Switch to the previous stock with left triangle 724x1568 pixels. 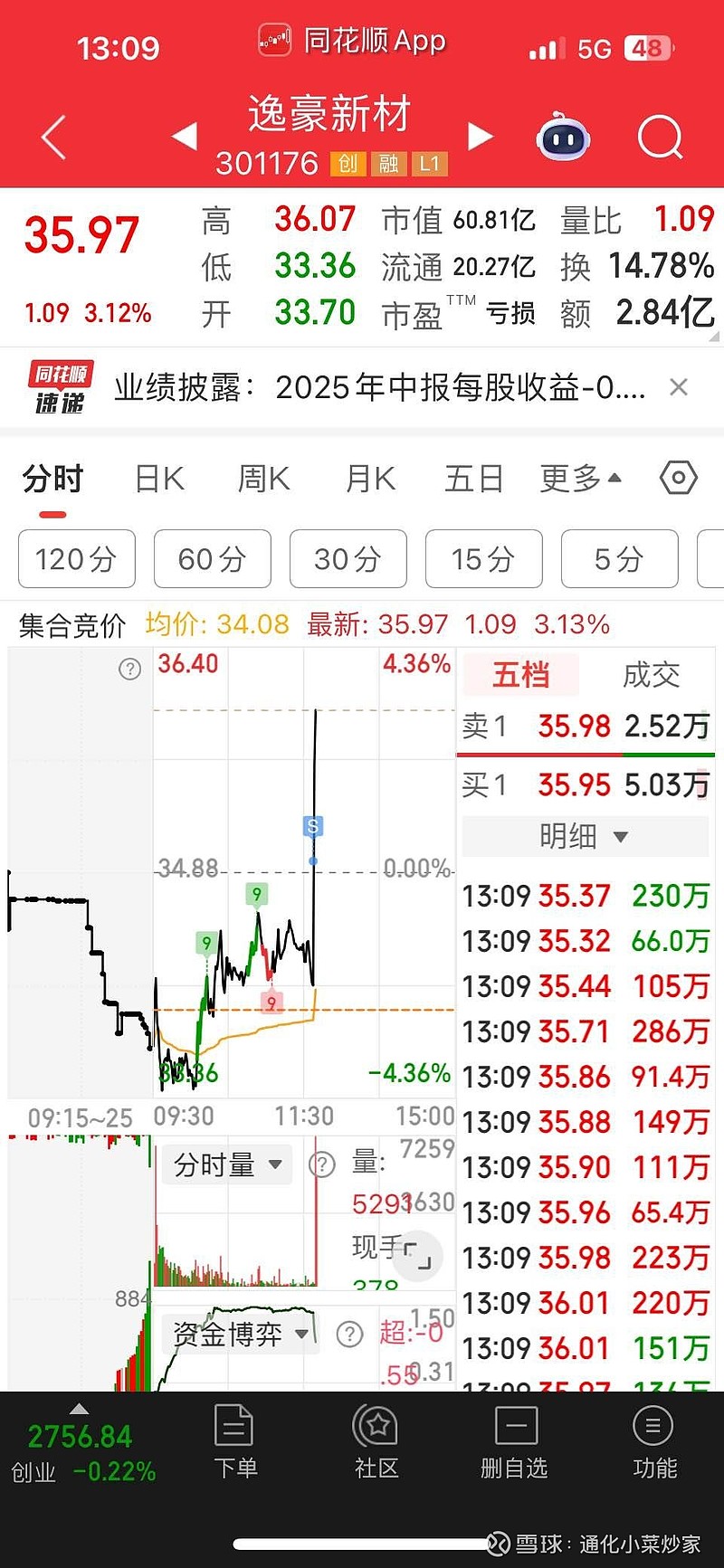185,137
